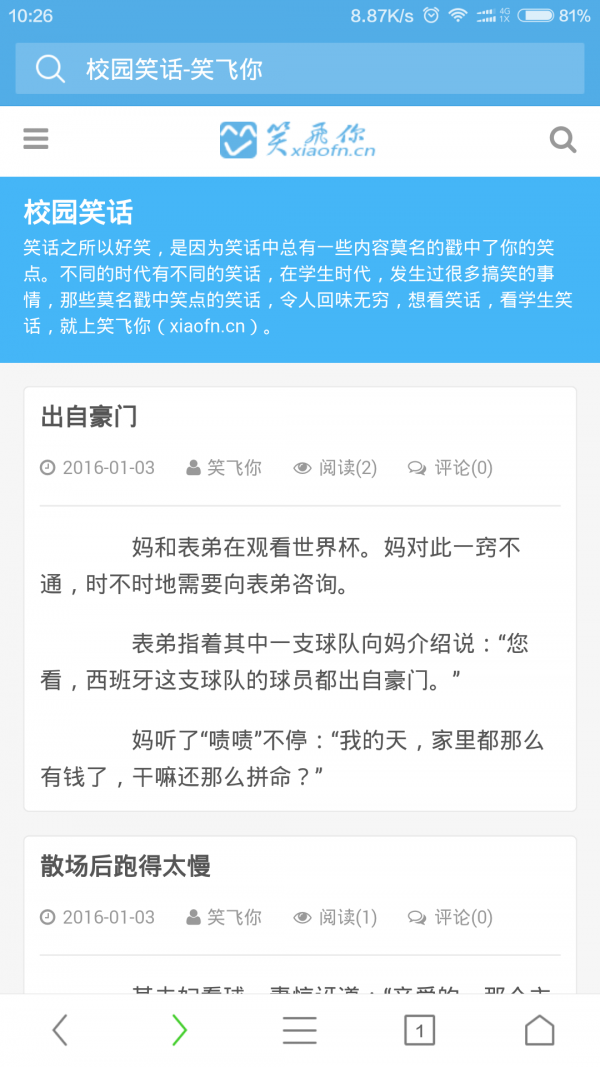
Task: Open the site search magnifier icon
Action: (563, 139)
